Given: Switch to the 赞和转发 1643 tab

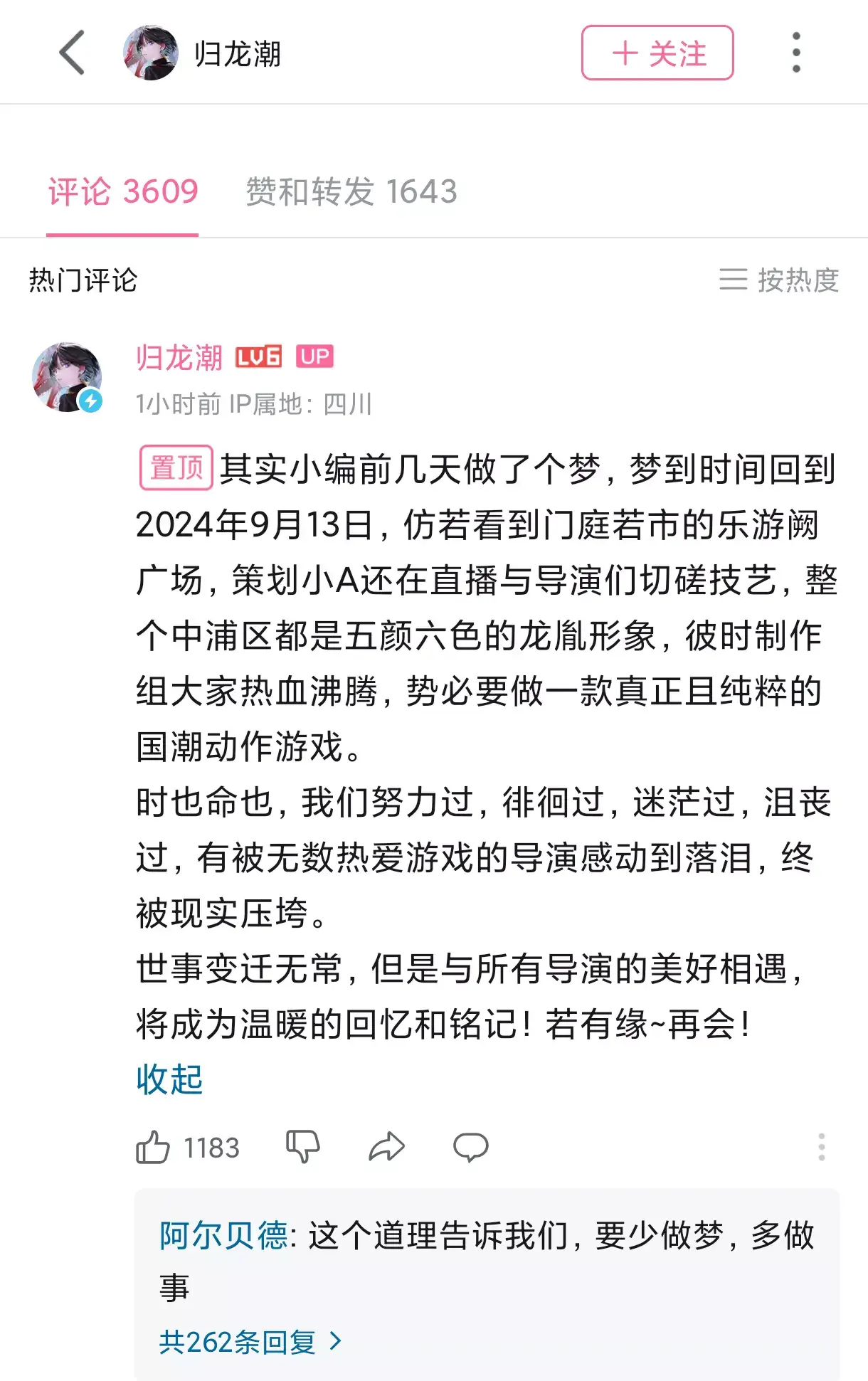Looking at the screenshot, I should pyautogui.click(x=351, y=191).
